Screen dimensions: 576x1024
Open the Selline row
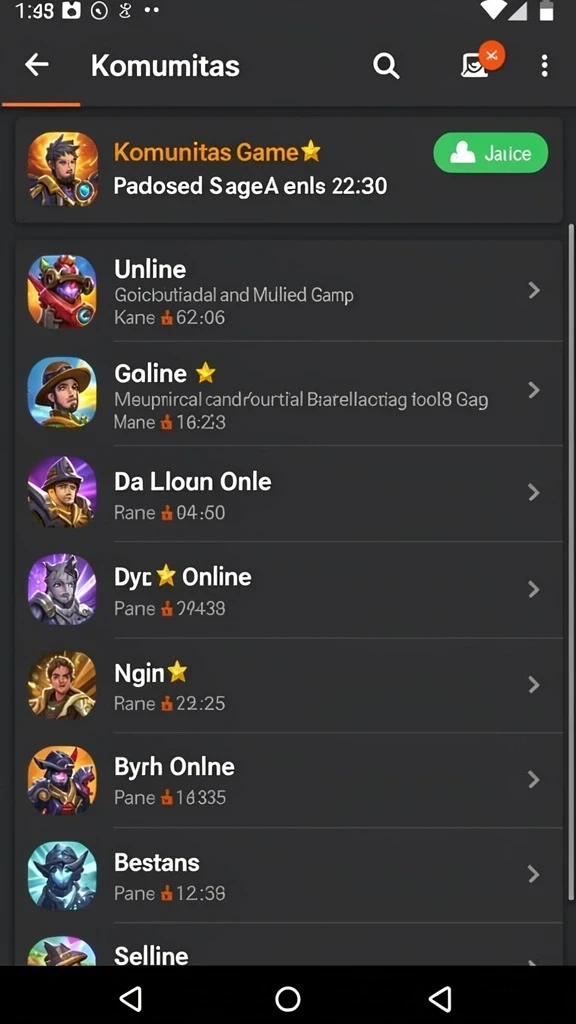click(289, 945)
